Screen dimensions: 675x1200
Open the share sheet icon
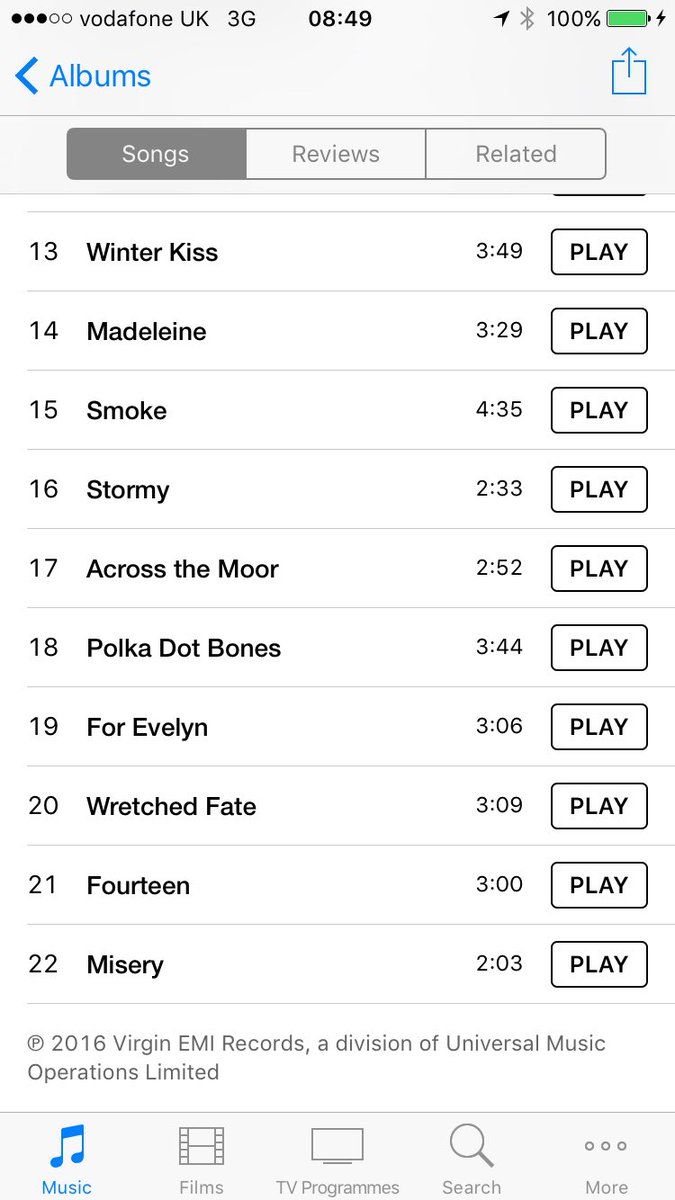(x=629, y=73)
